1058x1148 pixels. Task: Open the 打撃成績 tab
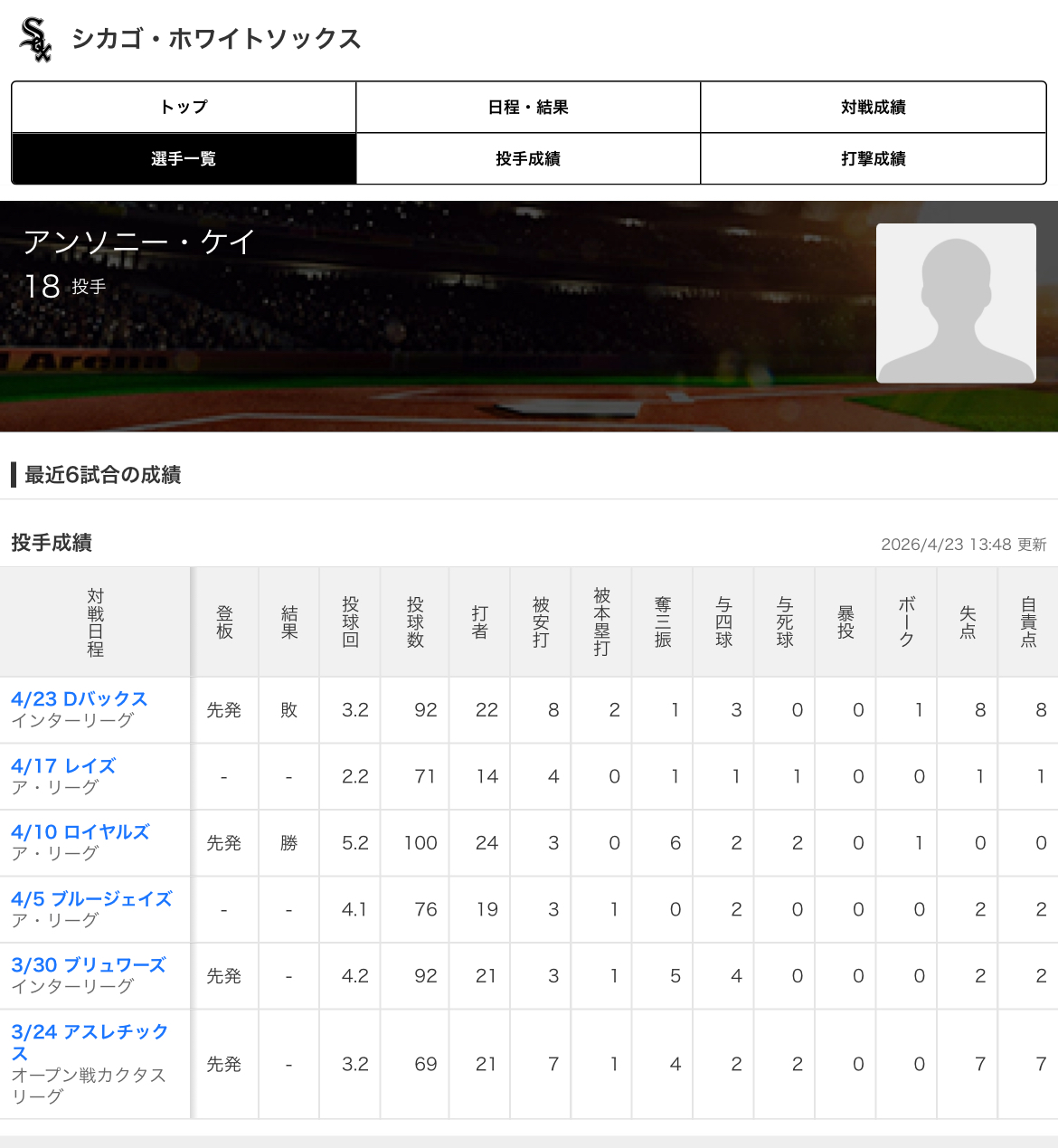pos(873,158)
